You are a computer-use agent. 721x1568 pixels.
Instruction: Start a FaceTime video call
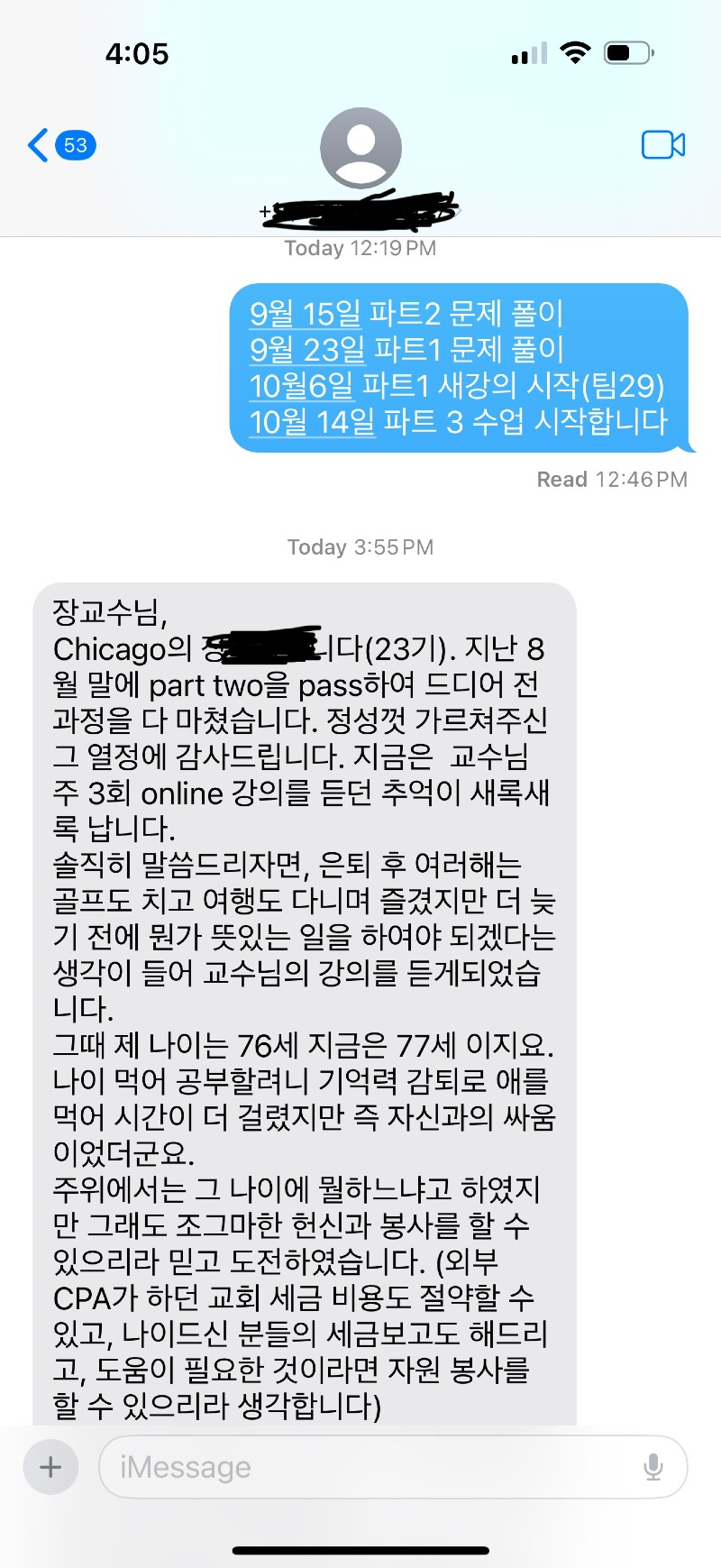pos(662,145)
